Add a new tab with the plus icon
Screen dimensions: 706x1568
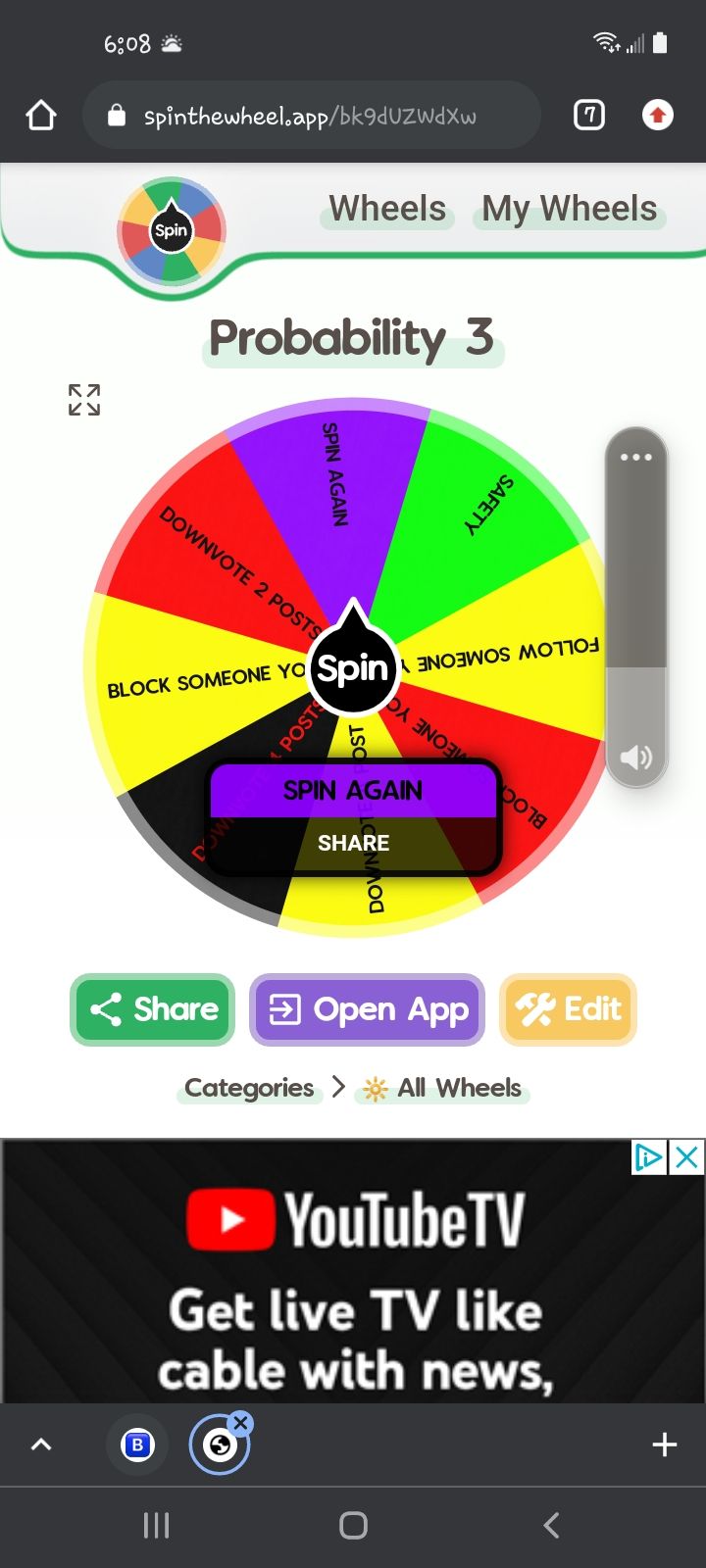pos(664,1445)
